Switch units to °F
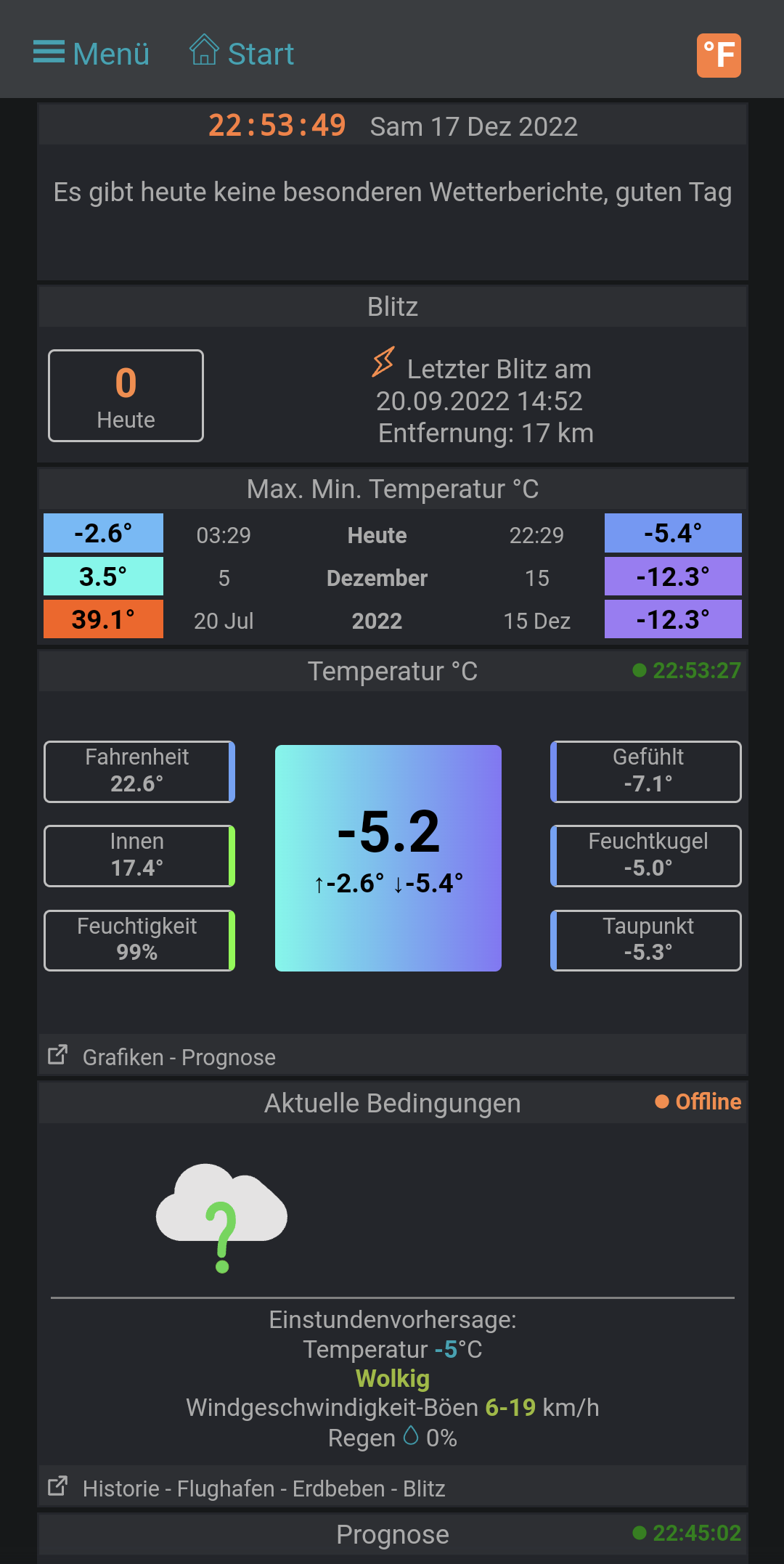The height and width of the screenshot is (1564, 784). 719,55
